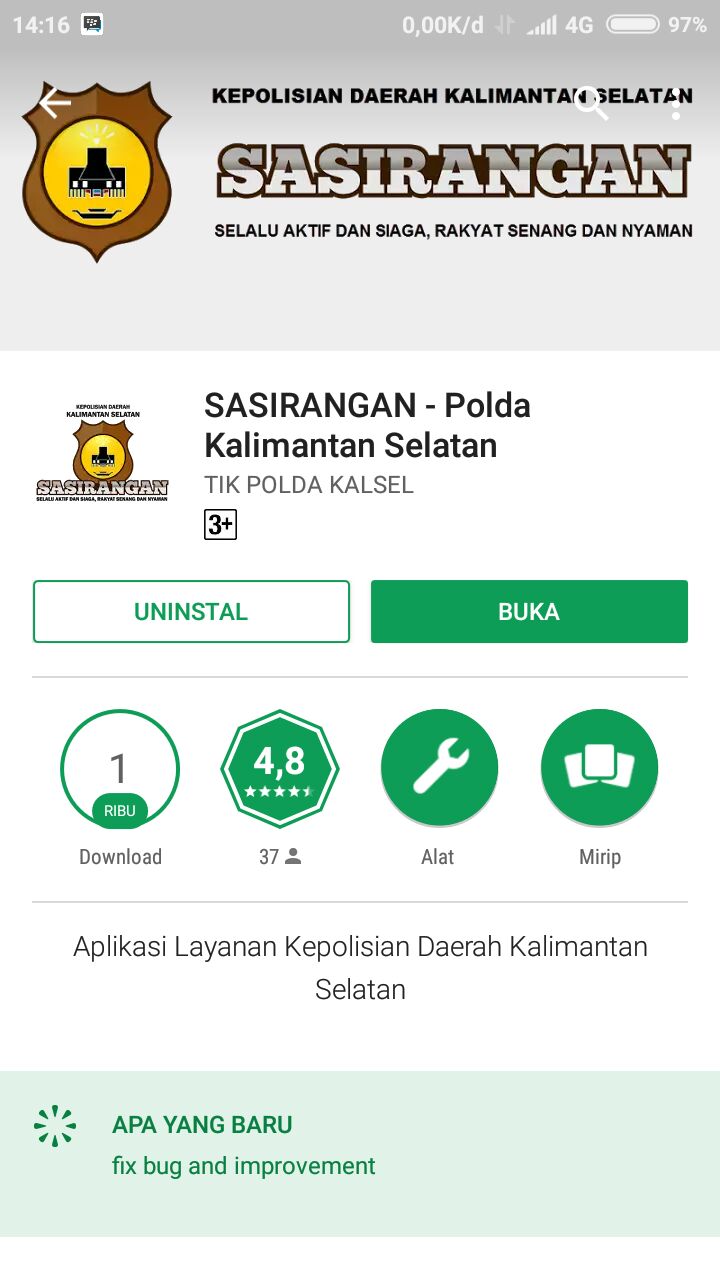Screen dimensions: 720x1280
Task: Open developer page TIK POLDA KALSEL
Action: pos(308,485)
